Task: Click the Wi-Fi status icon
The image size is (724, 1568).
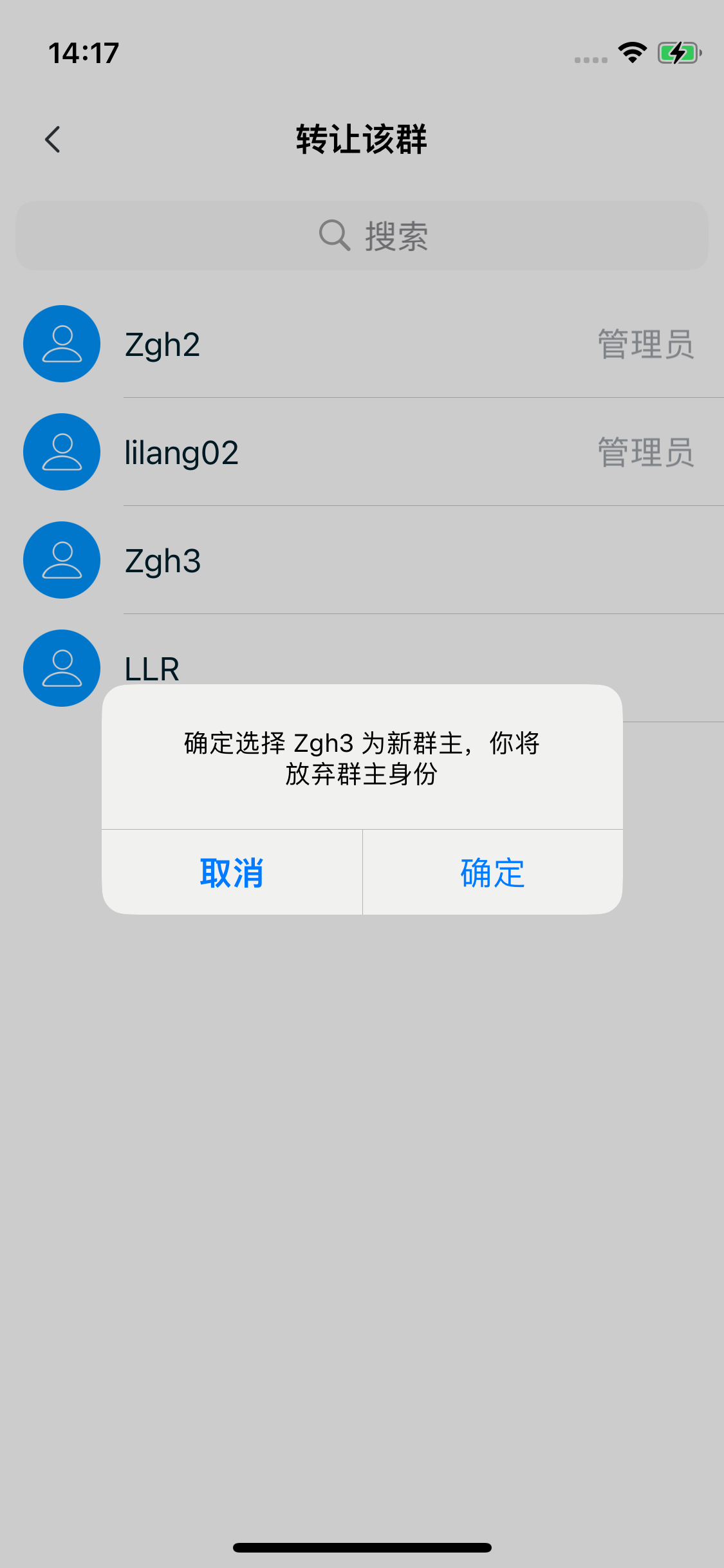Action: click(631, 53)
